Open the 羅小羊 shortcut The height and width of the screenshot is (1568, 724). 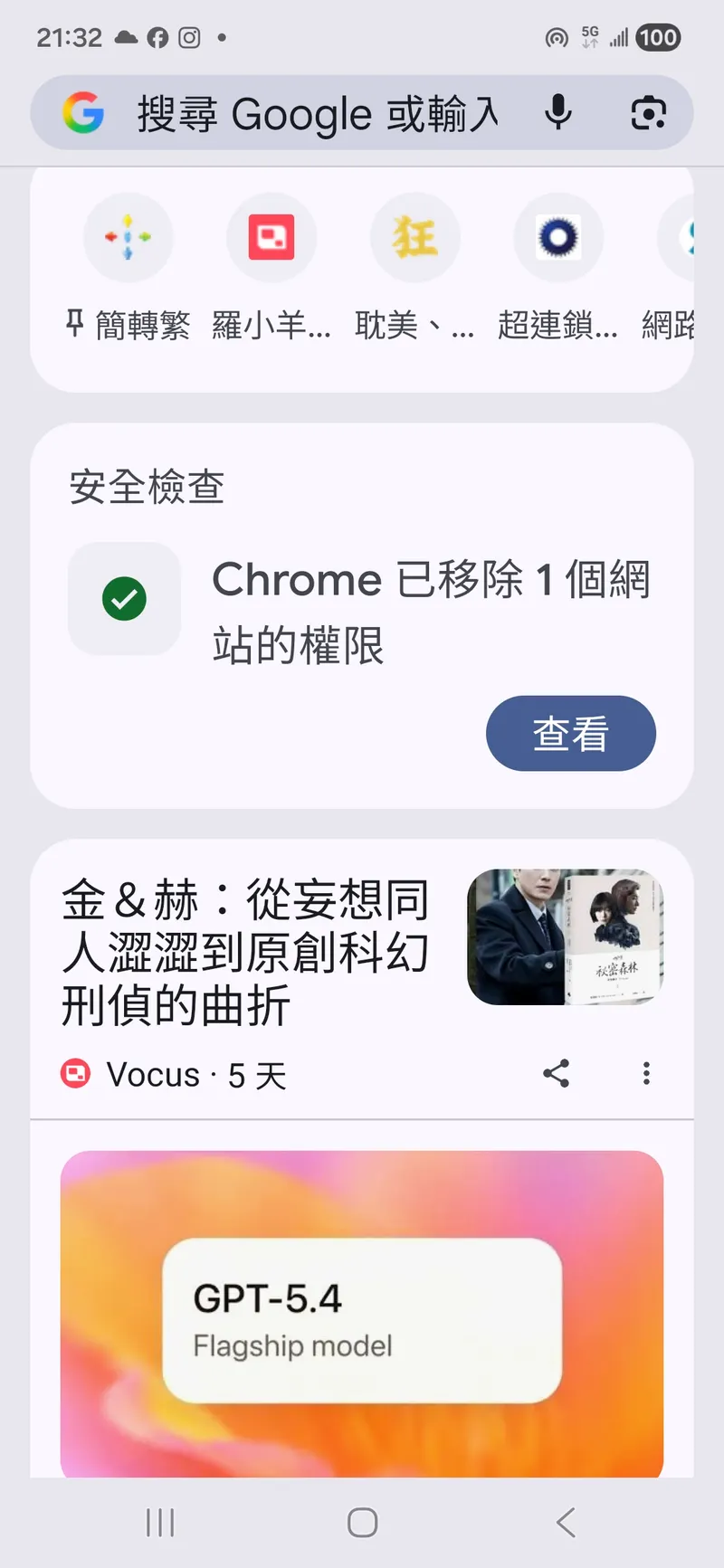(x=271, y=238)
